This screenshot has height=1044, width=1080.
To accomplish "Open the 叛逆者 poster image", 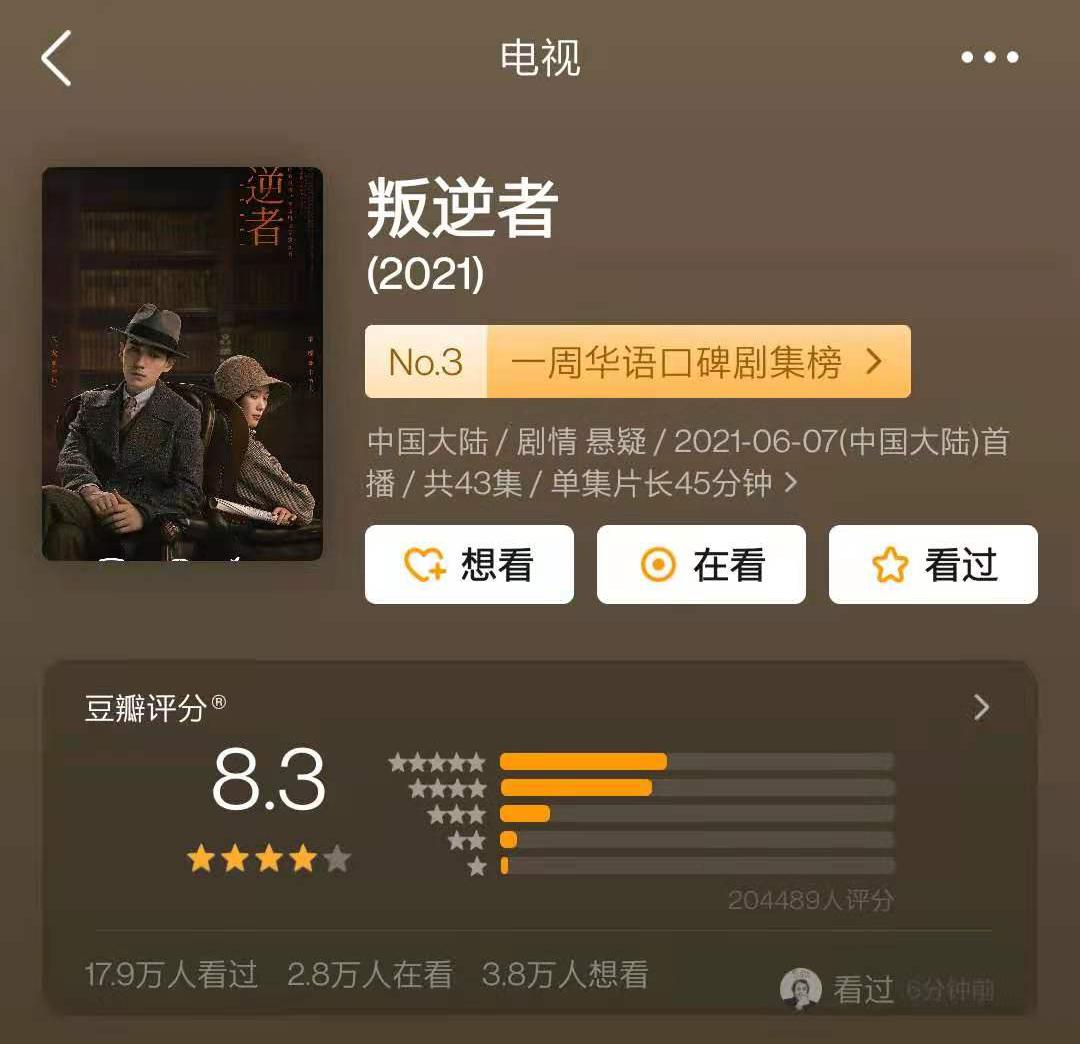I will point(182,364).
